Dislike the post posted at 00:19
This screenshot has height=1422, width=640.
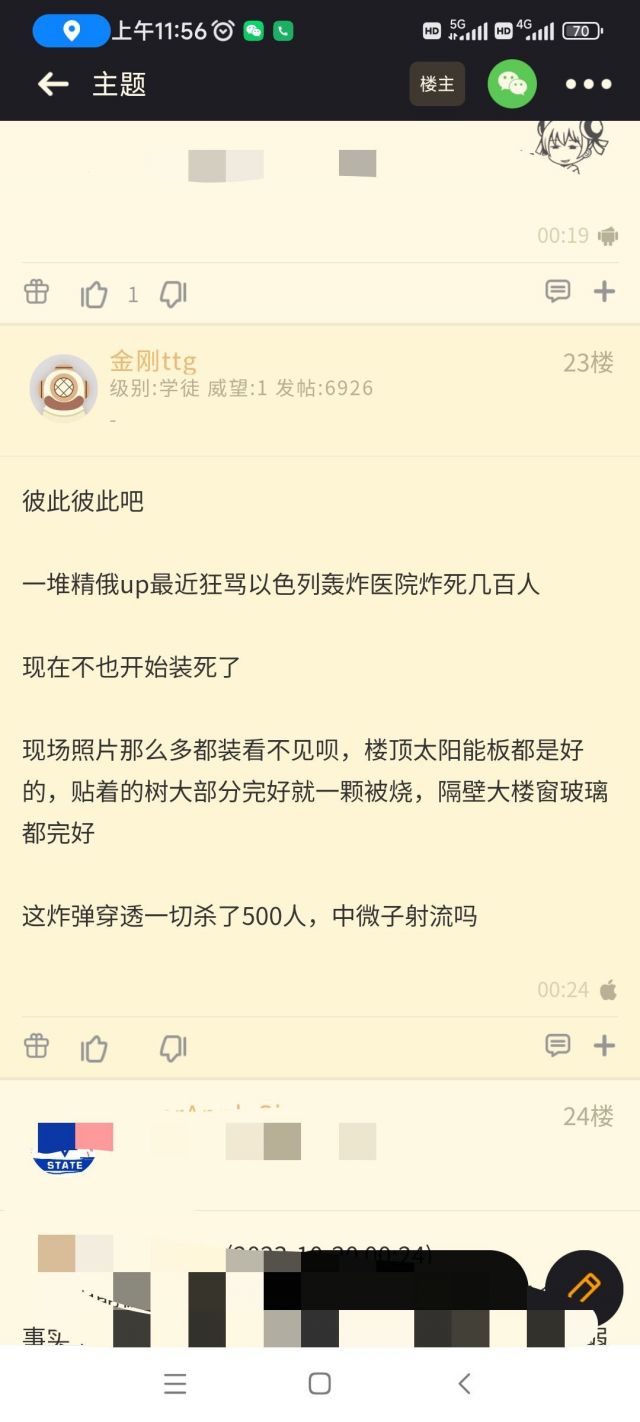(x=173, y=294)
